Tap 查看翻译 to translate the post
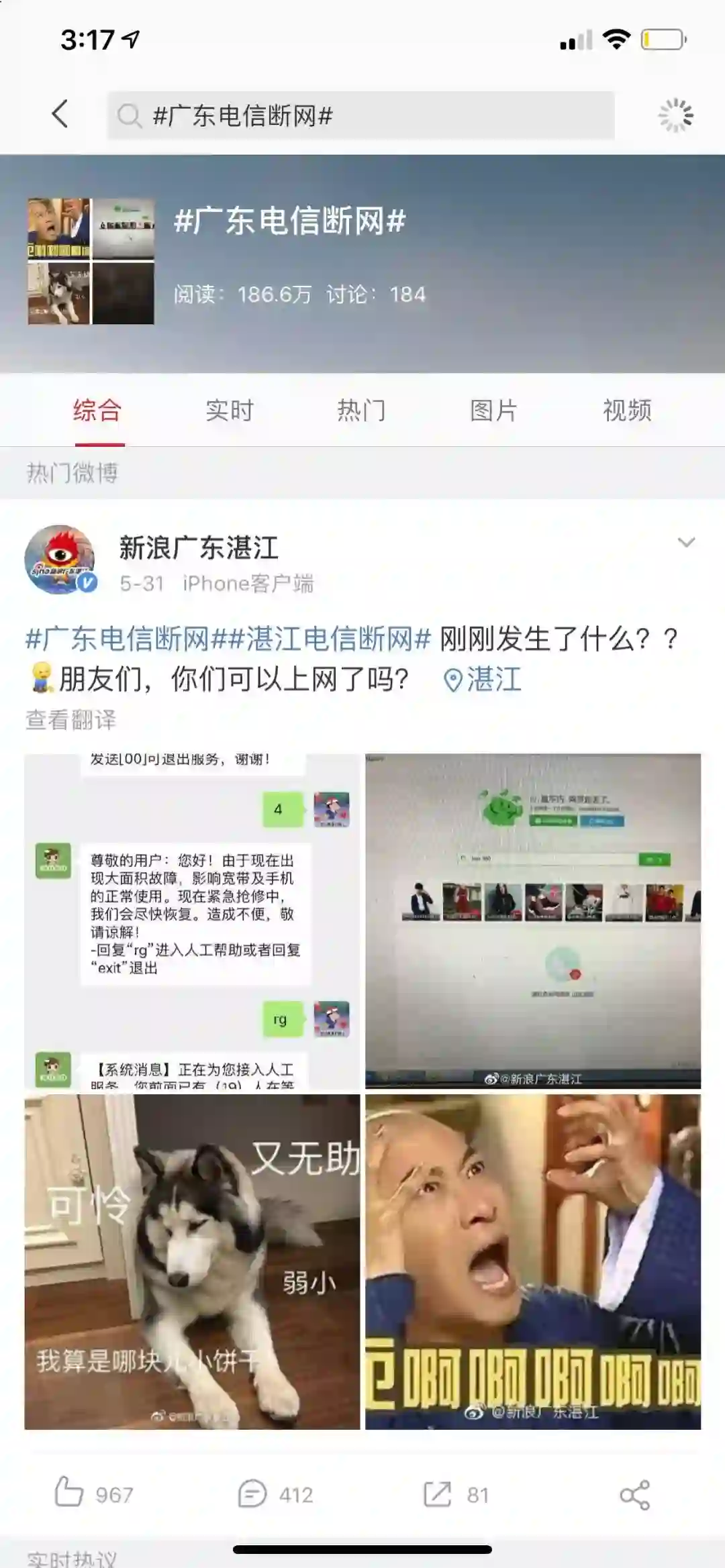Image resolution: width=725 pixels, height=1568 pixels. pyautogui.click(x=71, y=720)
